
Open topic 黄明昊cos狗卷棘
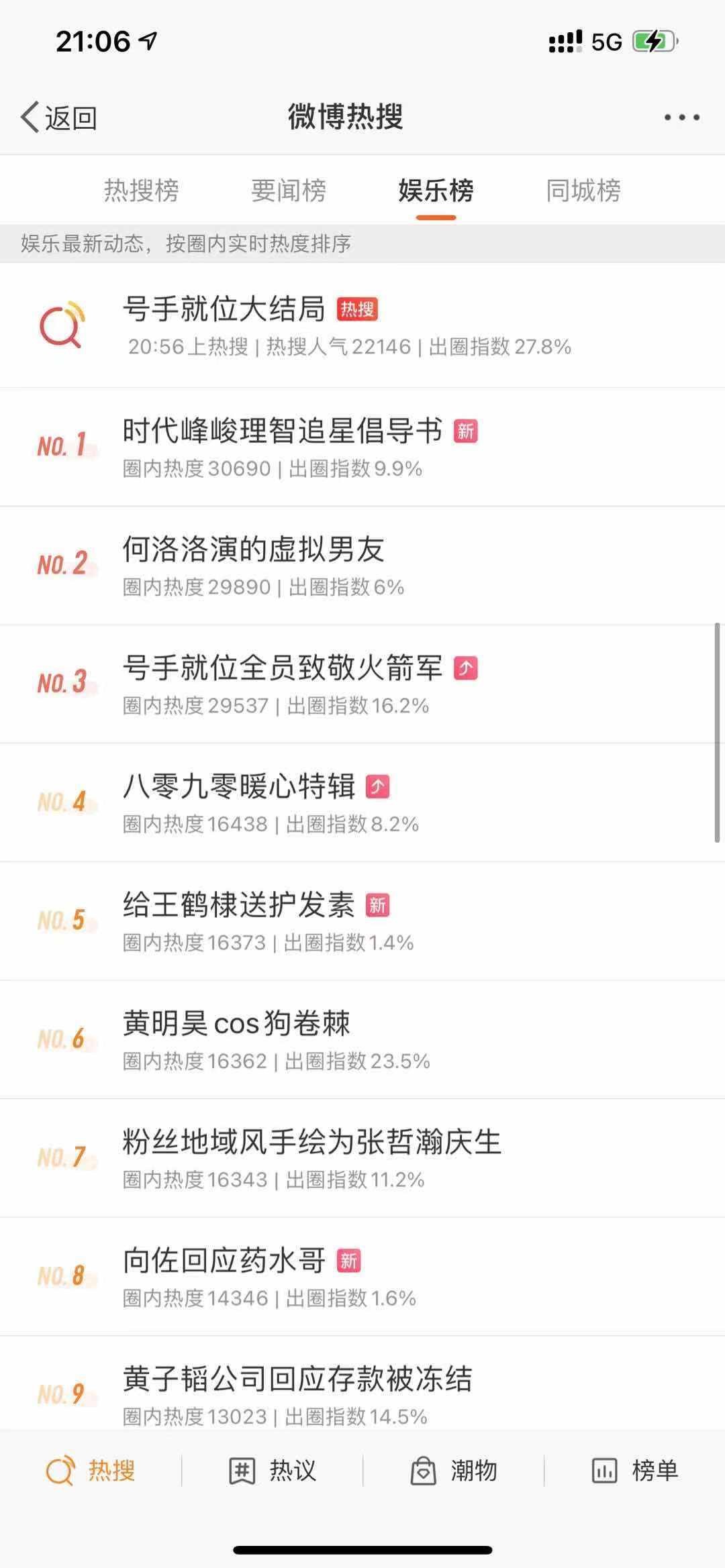pyautogui.click(x=236, y=1024)
